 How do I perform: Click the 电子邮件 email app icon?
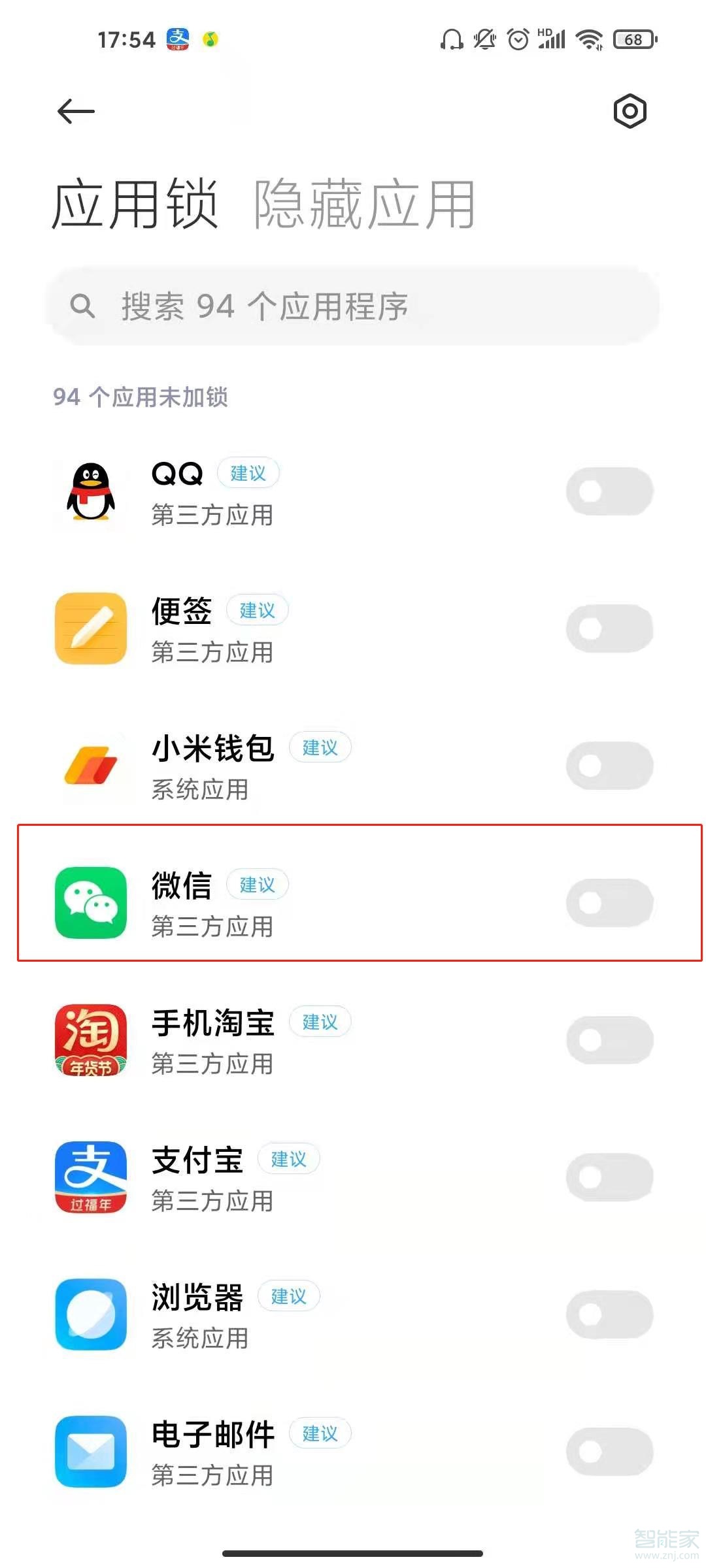click(x=92, y=1453)
